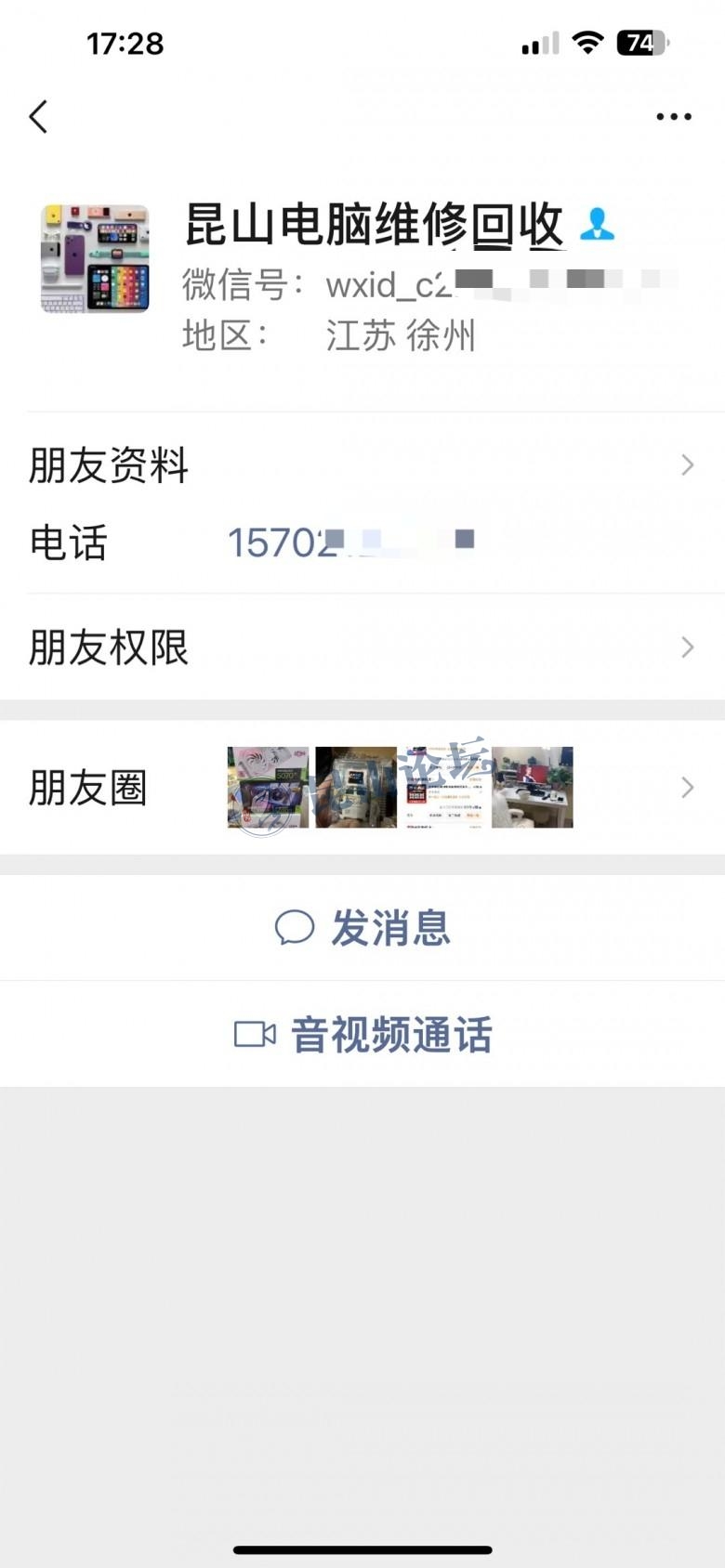
Task: Tap 发消息 to send a message
Action: [x=362, y=928]
